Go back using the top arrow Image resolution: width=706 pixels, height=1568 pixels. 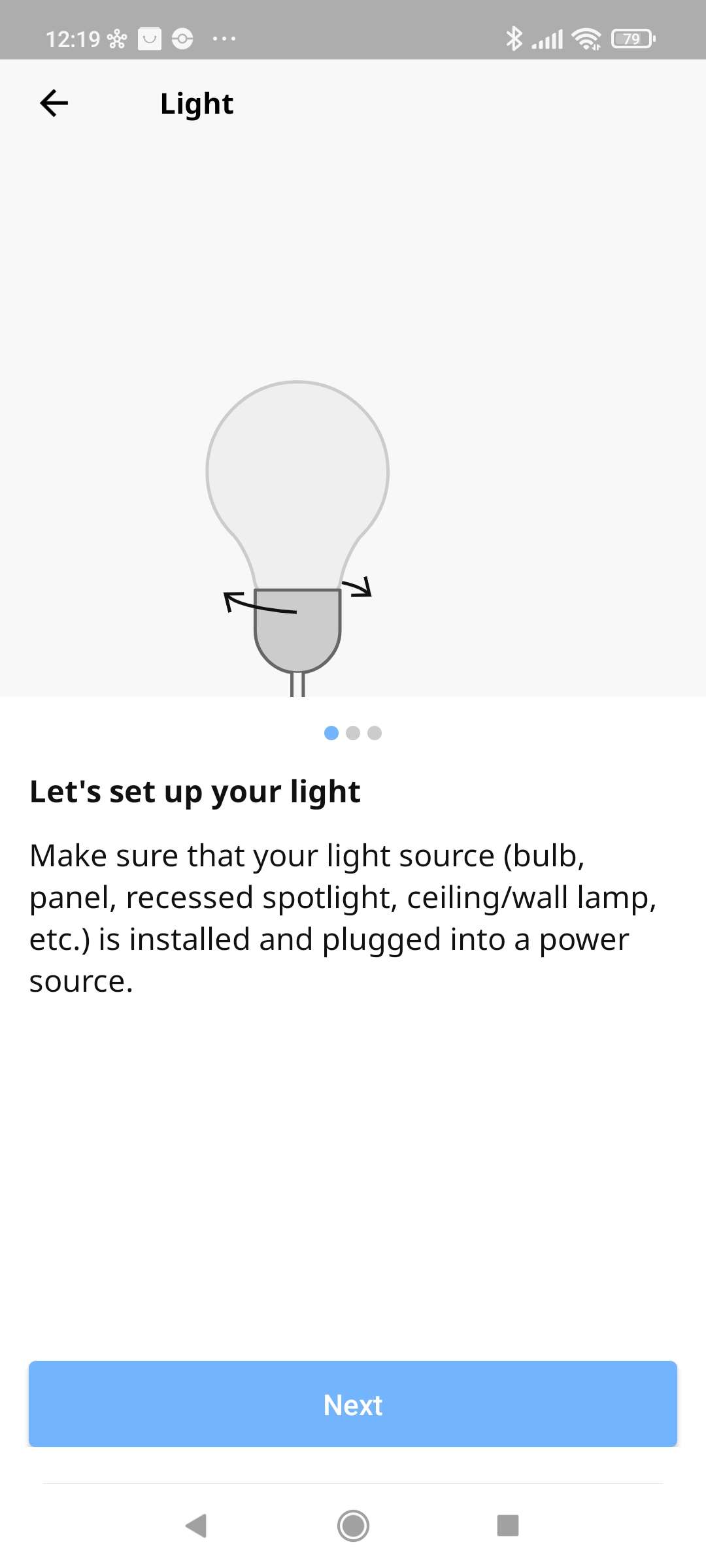point(54,103)
